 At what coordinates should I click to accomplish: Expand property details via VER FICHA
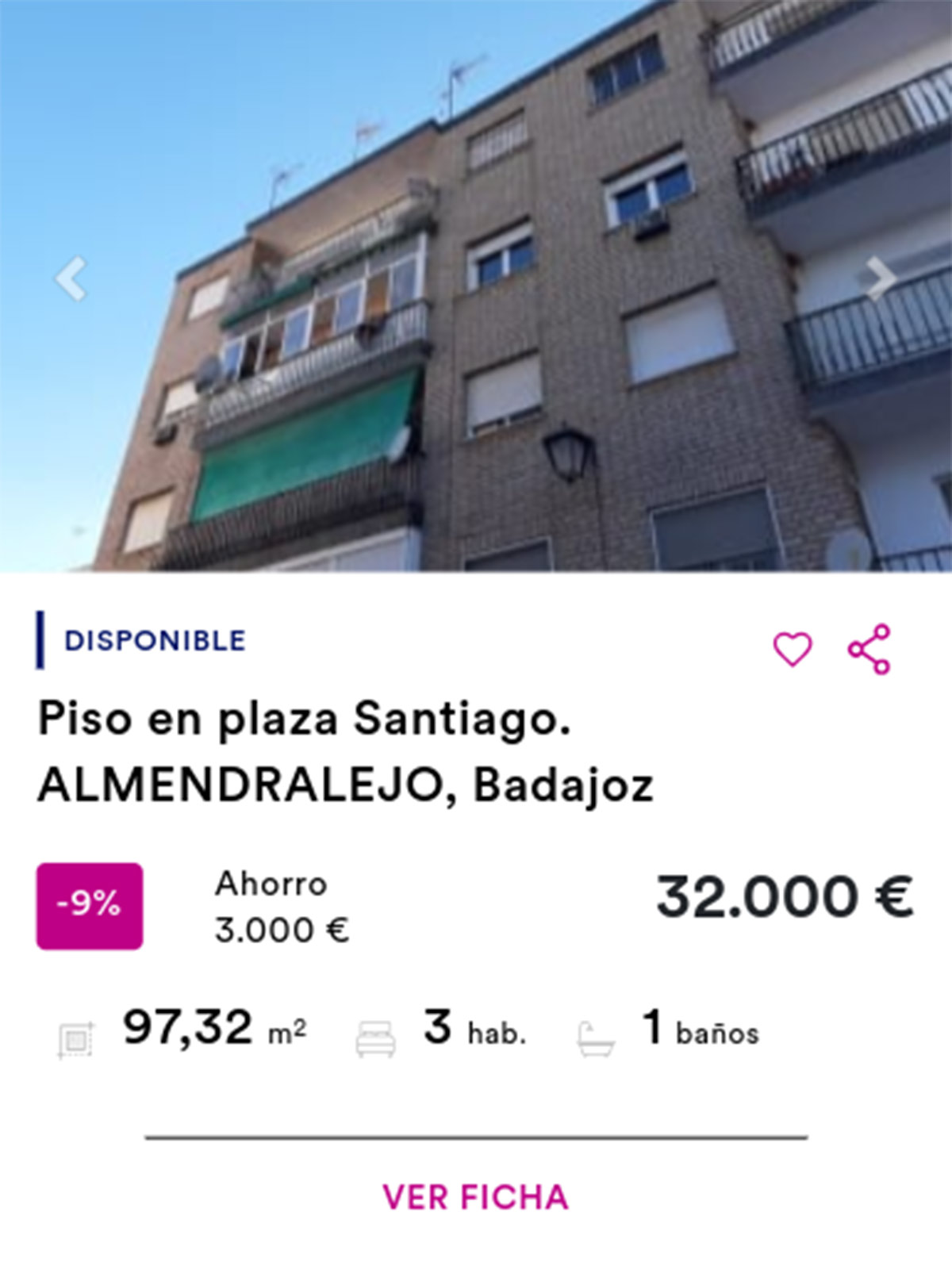(474, 1195)
